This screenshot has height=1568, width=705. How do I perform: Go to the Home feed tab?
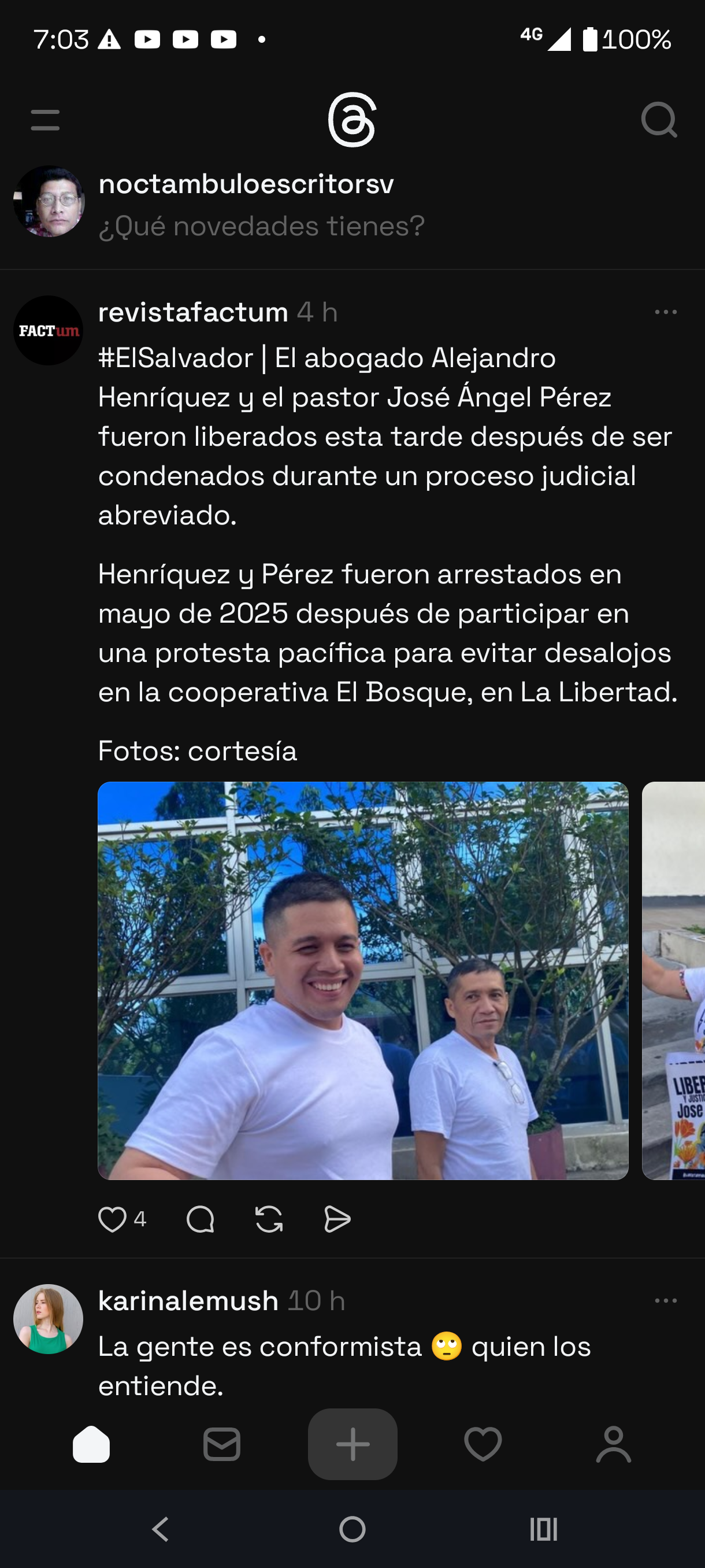pos(91,1444)
